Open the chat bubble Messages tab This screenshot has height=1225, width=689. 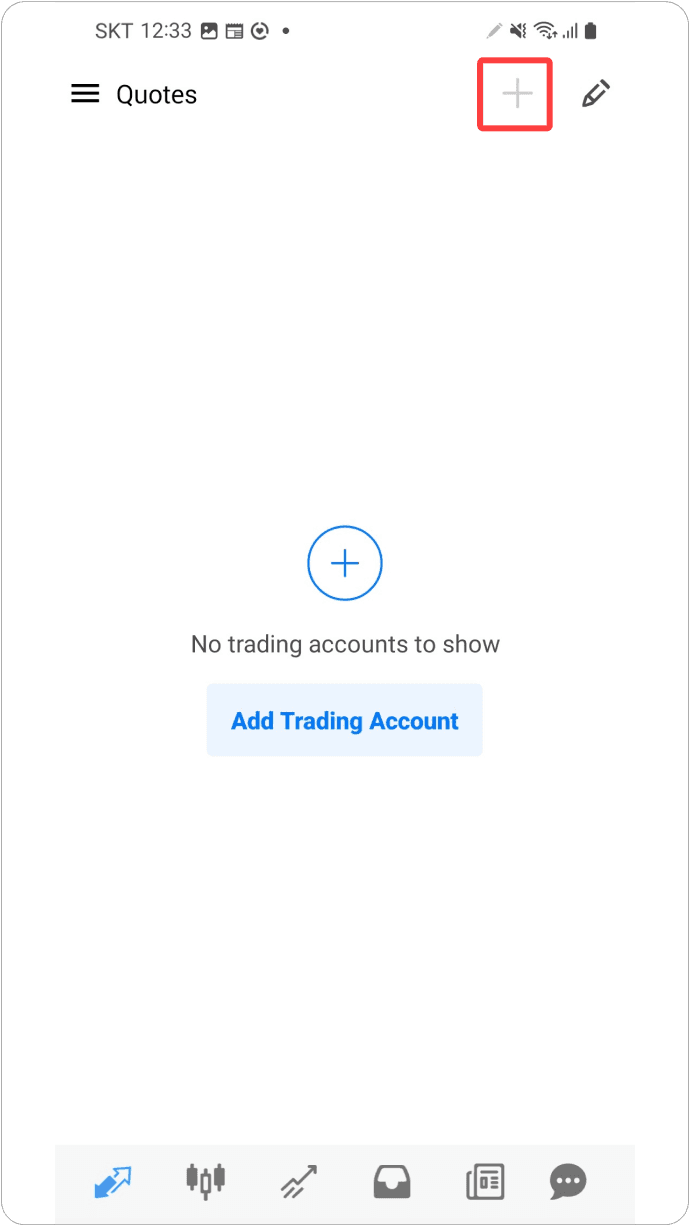(x=568, y=1182)
